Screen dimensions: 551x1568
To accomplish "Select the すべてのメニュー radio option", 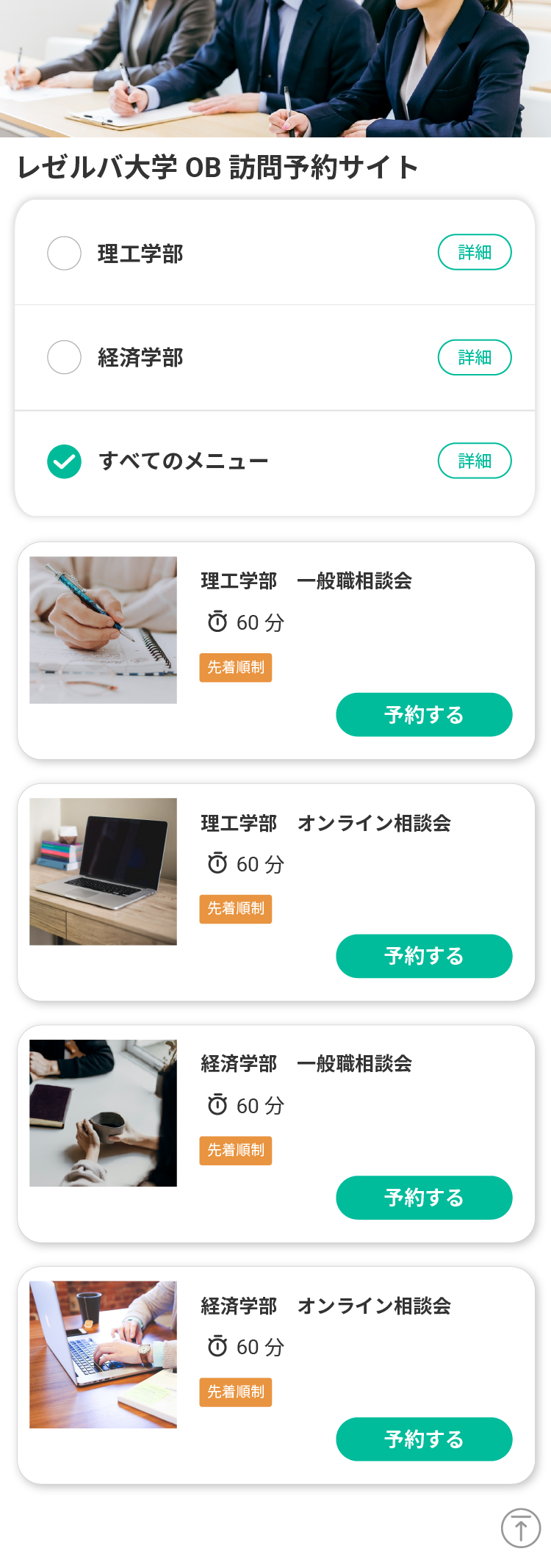I will 65,461.
